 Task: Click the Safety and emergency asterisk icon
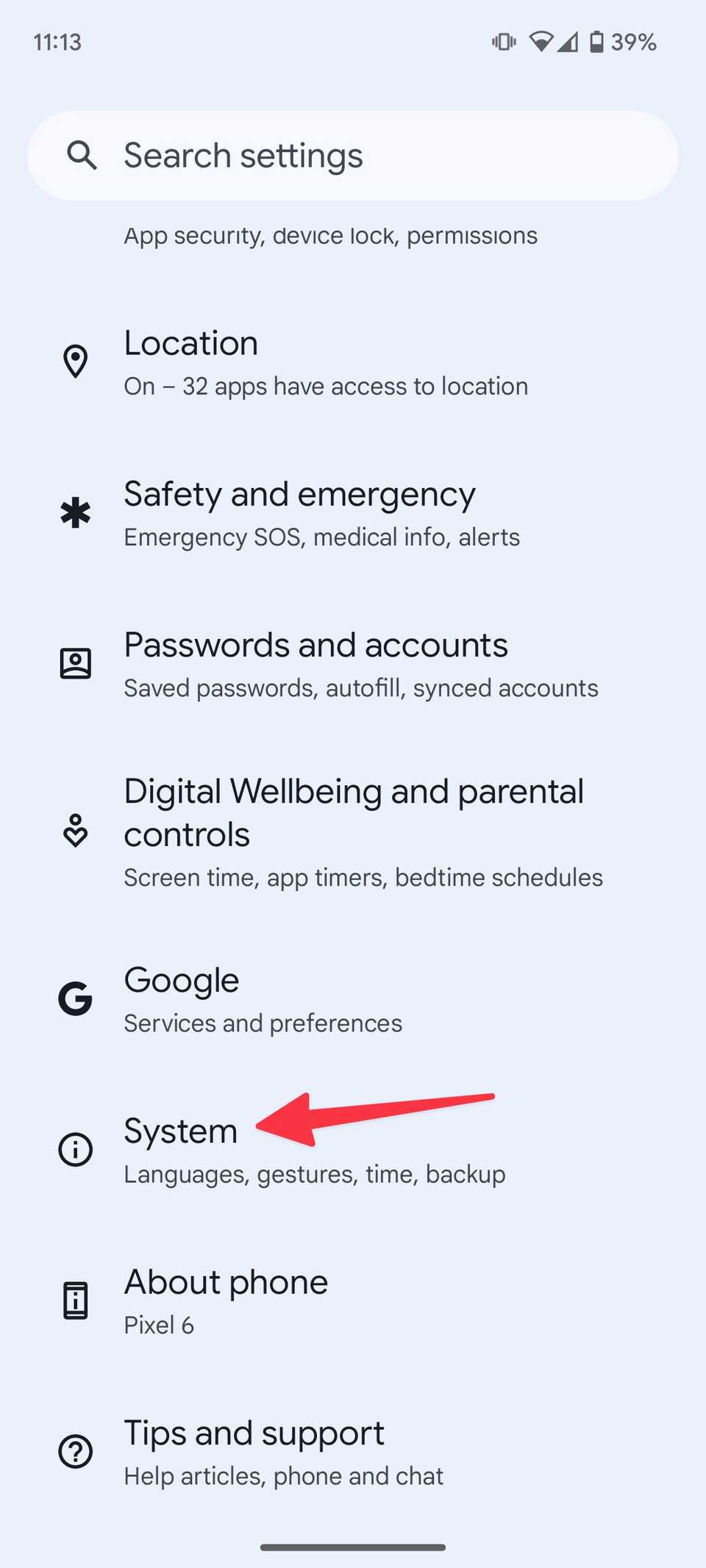coord(75,513)
